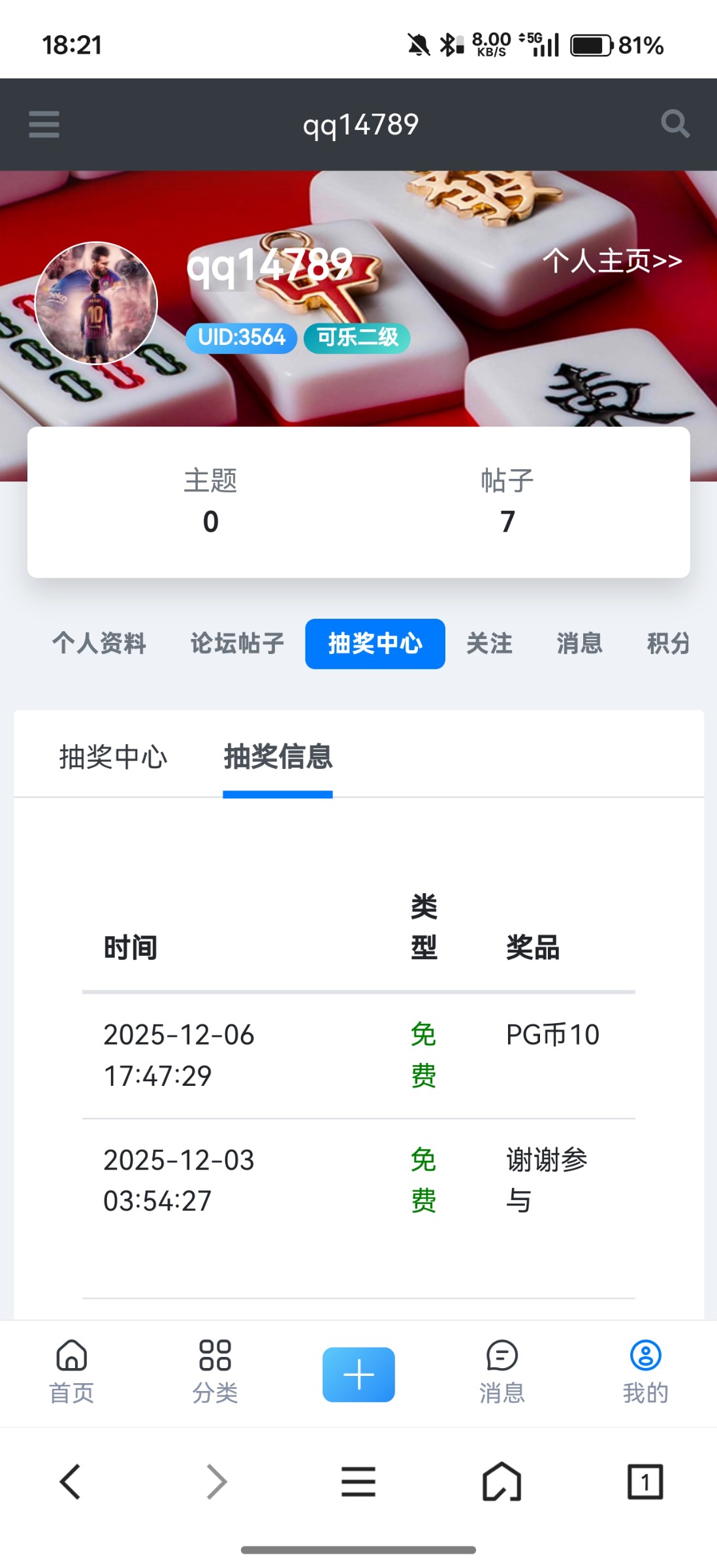
Task: Switch to the 关注 tab
Action: click(x=489, y=644)
